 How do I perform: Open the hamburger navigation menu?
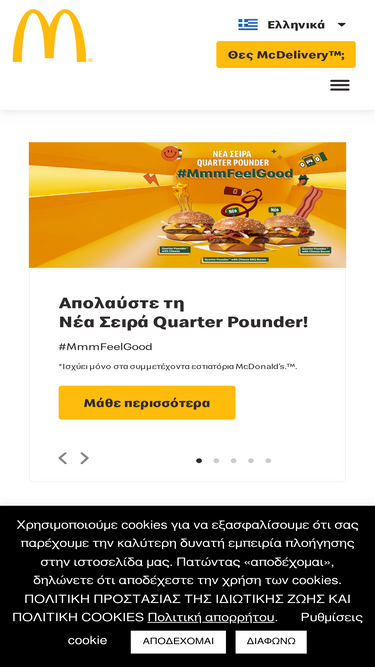point(340,86)
